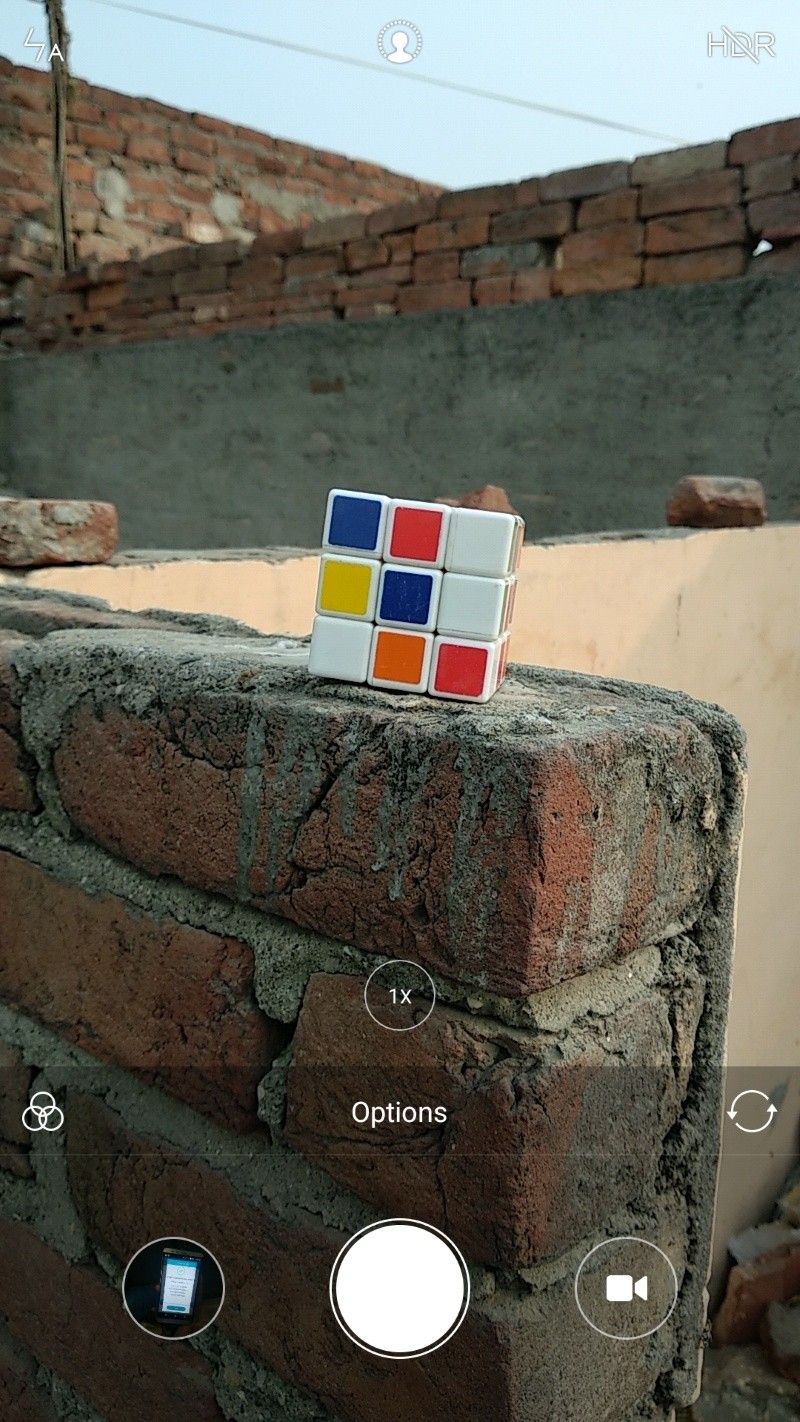
Task: Change the auto flash setting
Action: coord(42,45)
